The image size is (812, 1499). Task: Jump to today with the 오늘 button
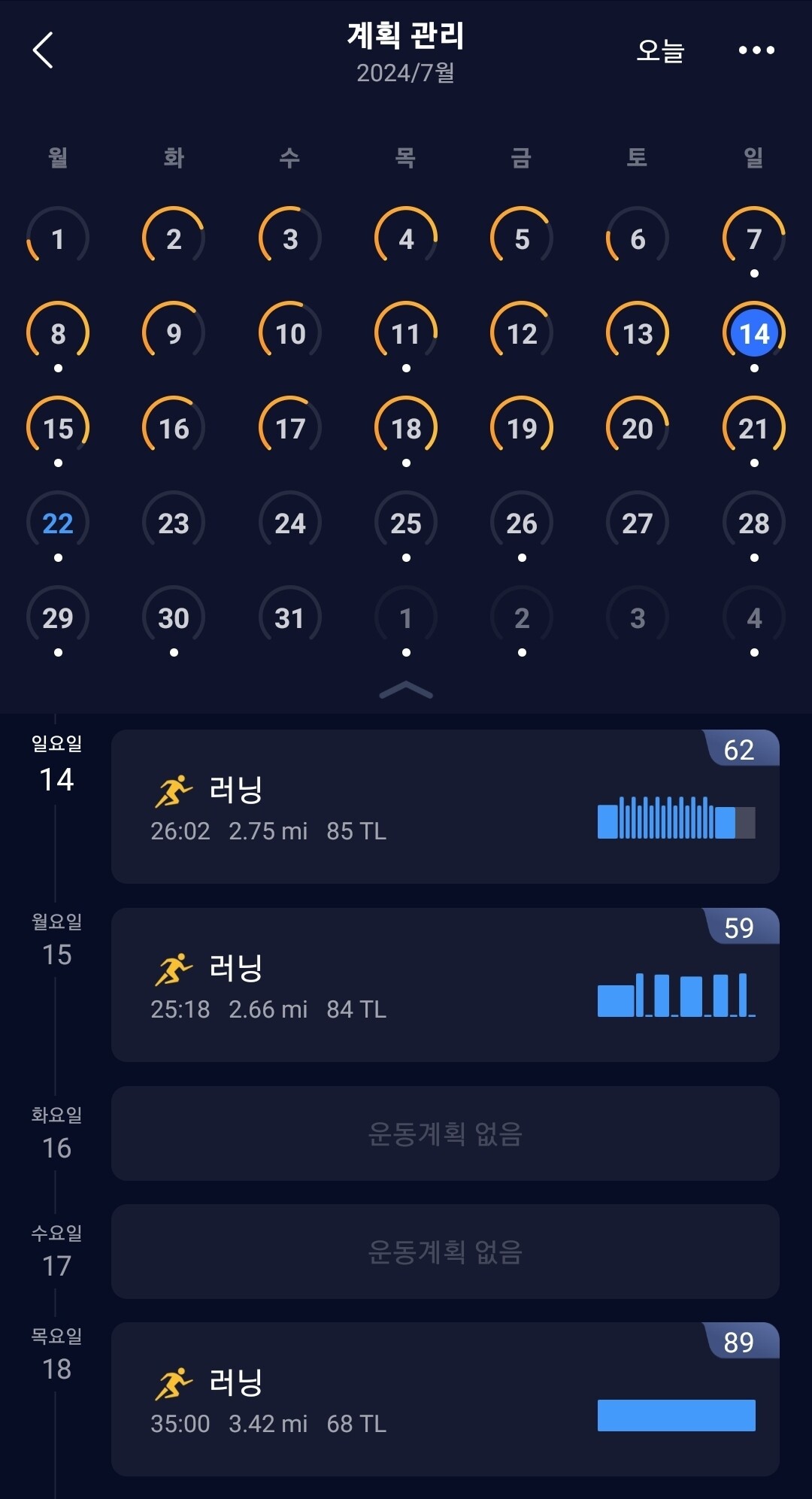coord(659,50)
